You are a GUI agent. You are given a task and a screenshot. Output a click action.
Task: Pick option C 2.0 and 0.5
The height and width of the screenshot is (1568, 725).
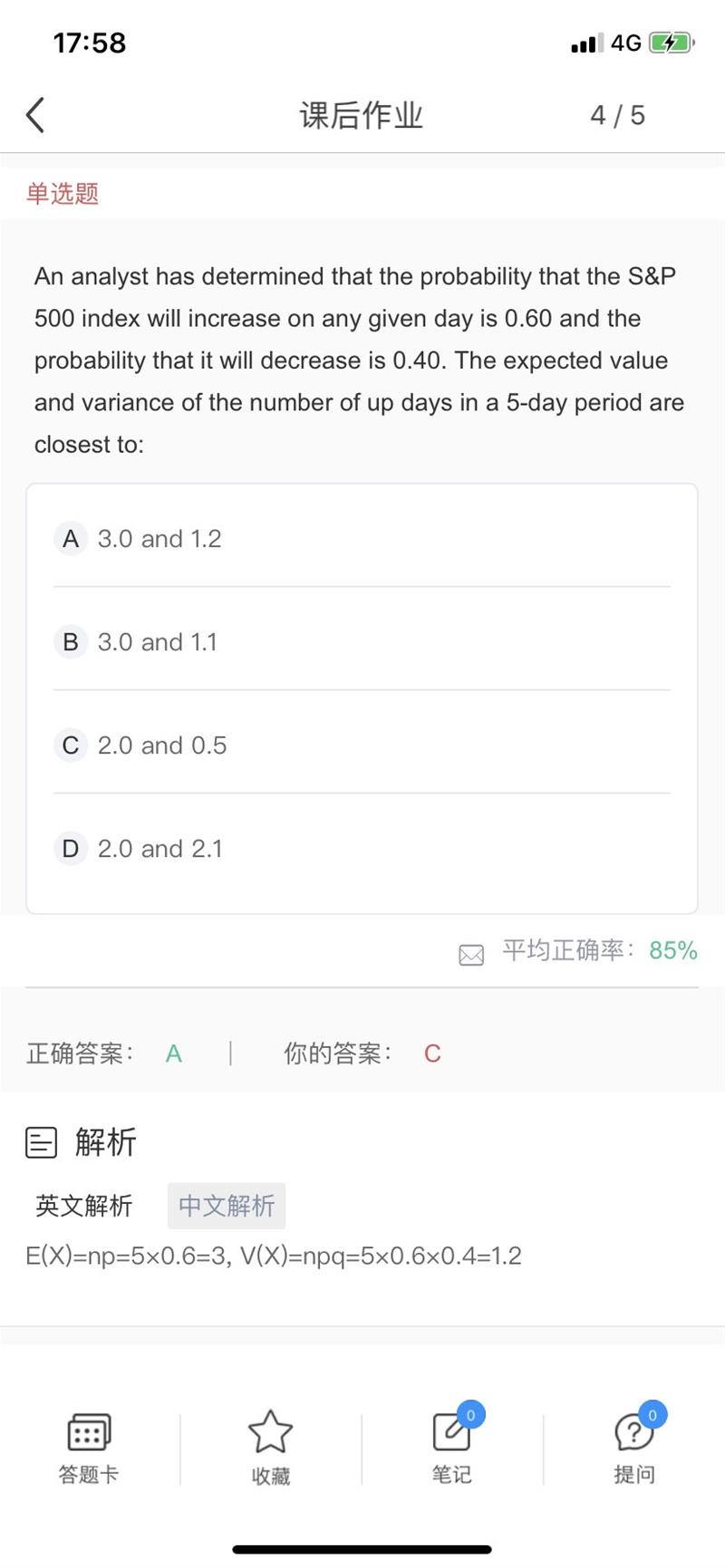(362, 746)
